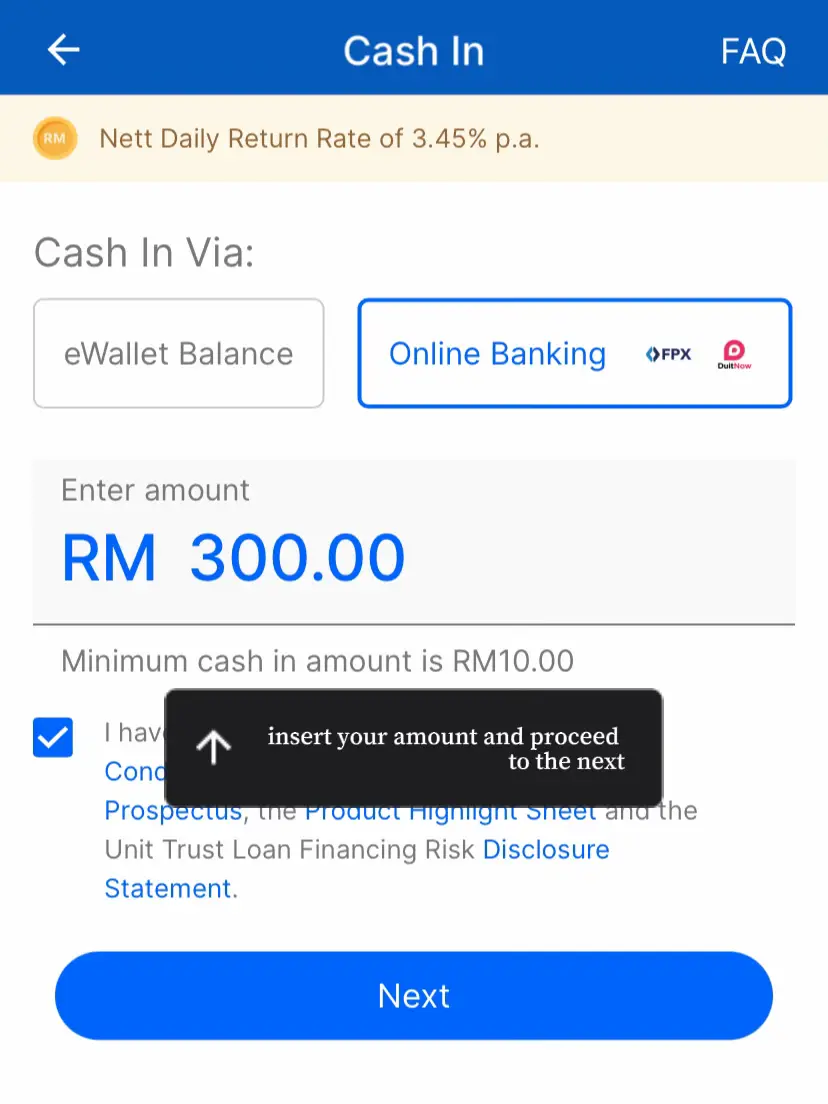The height and width of the screenshot is (1104, 828).
Task: Tap the upward arrow in the tooltip
Action: click(x=212, y=747)
